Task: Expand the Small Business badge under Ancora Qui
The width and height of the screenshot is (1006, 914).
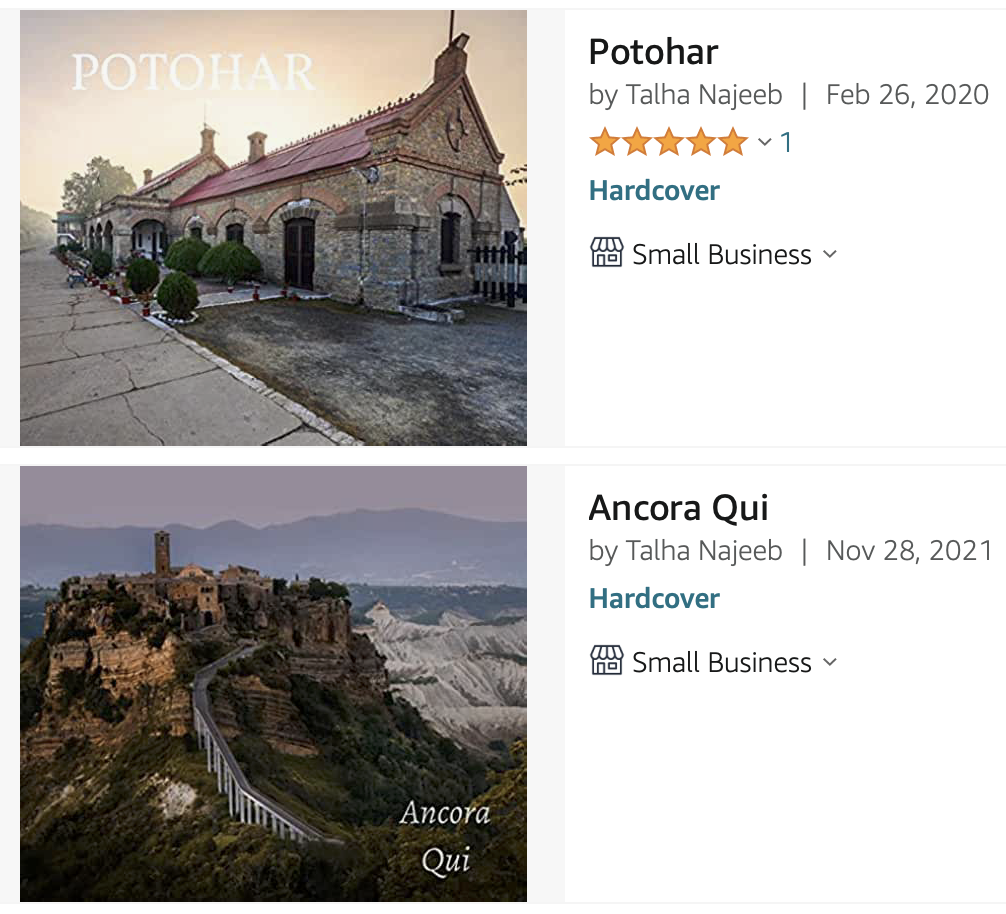Action: point(714,662)
